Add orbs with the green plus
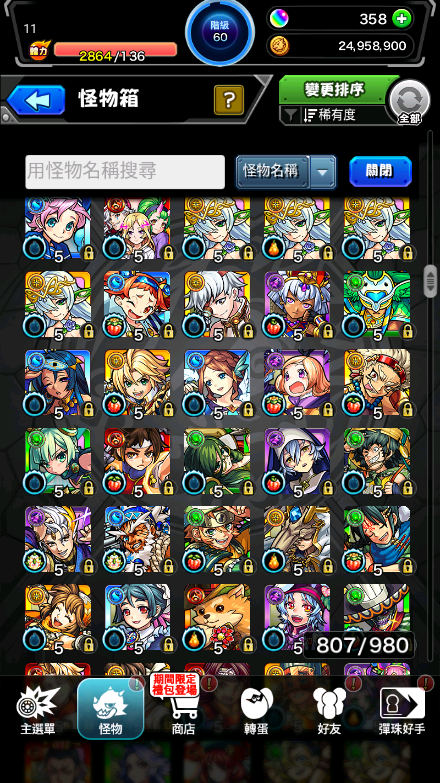The width and height of the screenshot is (440, 783). [402, 19]
